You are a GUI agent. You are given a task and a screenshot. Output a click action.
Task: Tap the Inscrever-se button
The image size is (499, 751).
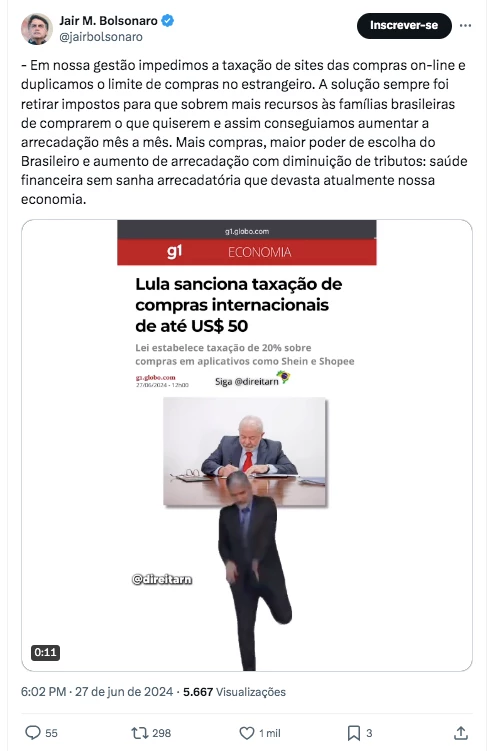pos(404,25)
